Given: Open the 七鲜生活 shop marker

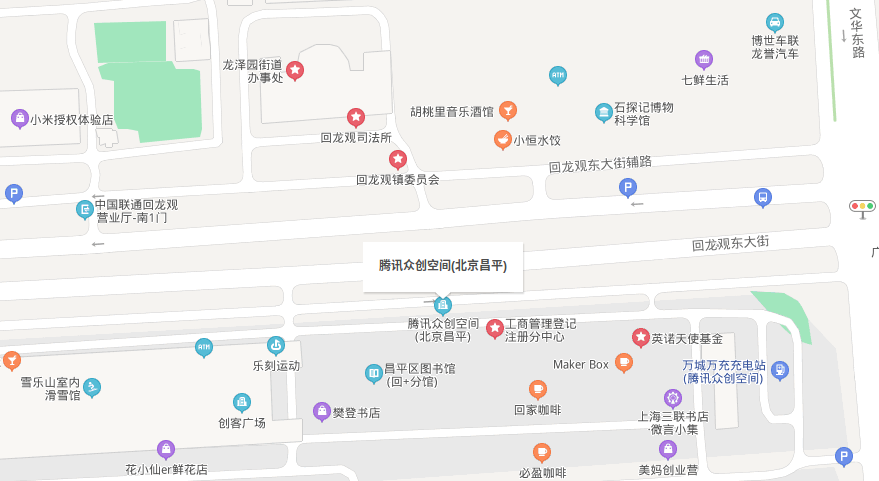Looking at the screenshot, I should [x=704, y=59].
